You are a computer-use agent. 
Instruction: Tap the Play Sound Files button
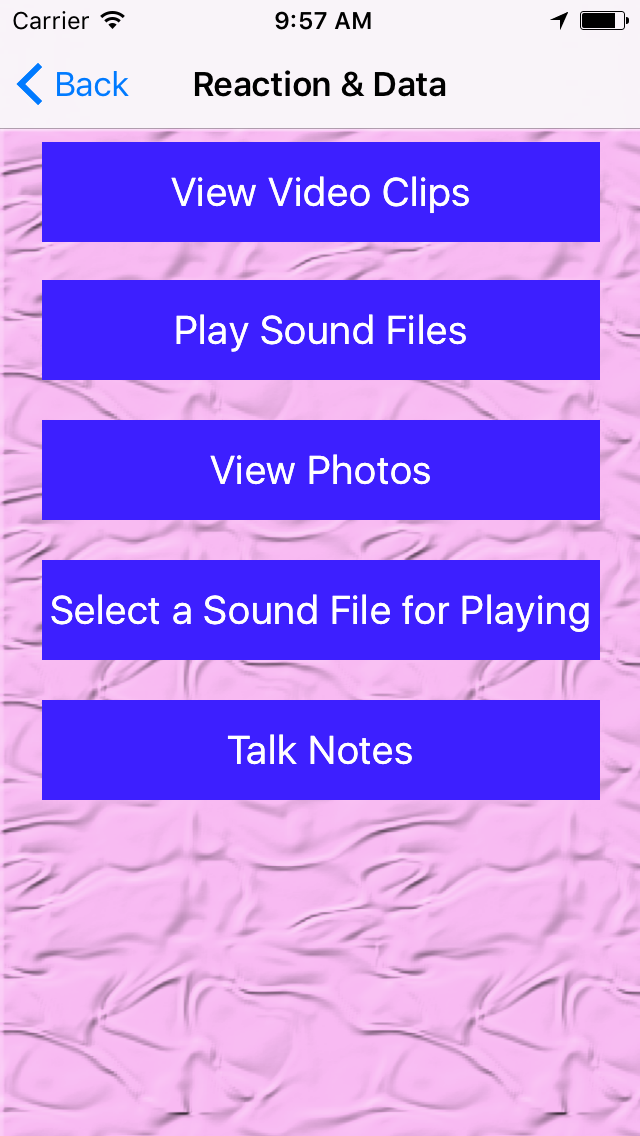point(320,330)
